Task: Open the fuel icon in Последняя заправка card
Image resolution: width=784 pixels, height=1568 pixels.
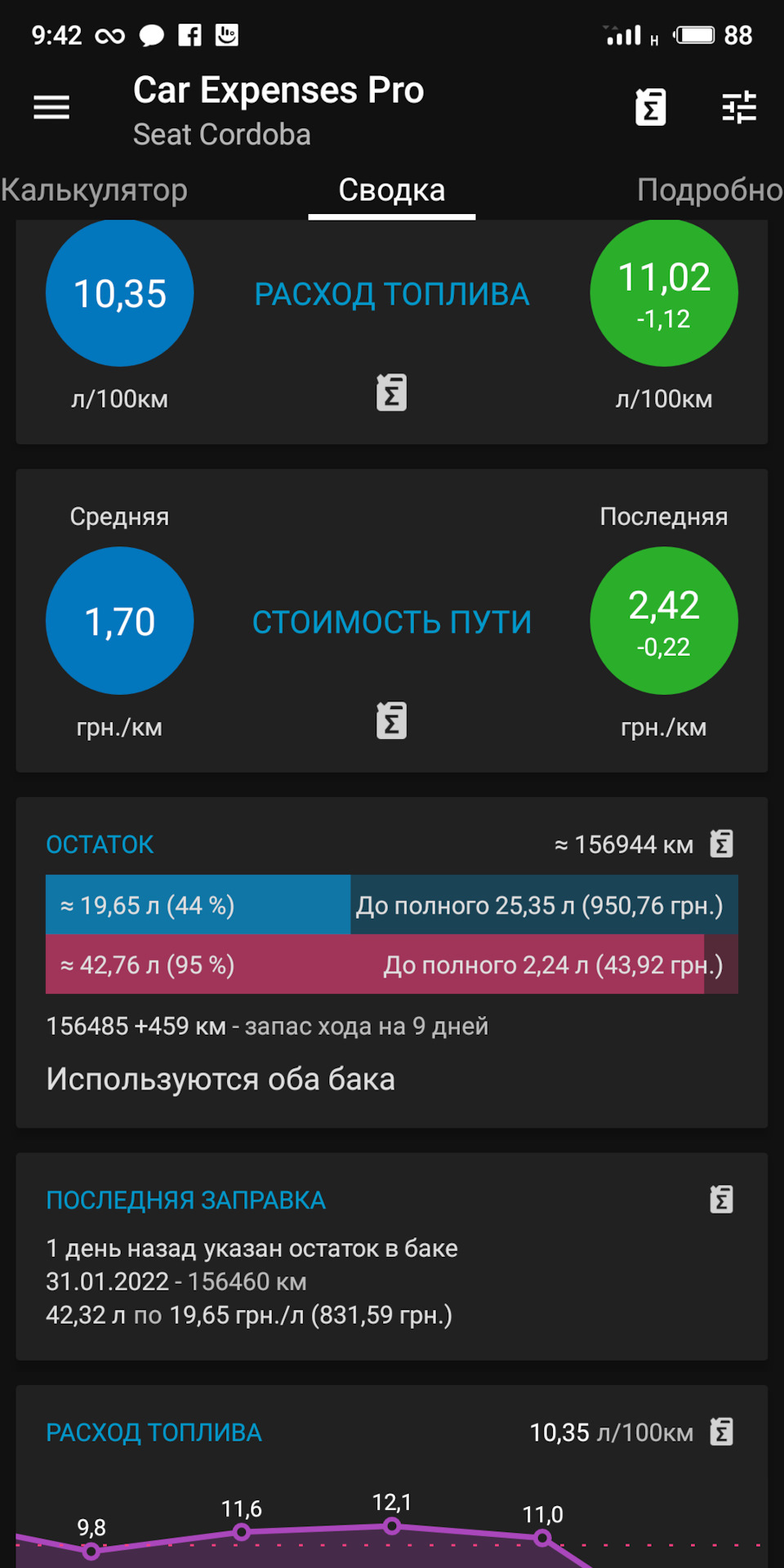Action: tap(722, 1200)
